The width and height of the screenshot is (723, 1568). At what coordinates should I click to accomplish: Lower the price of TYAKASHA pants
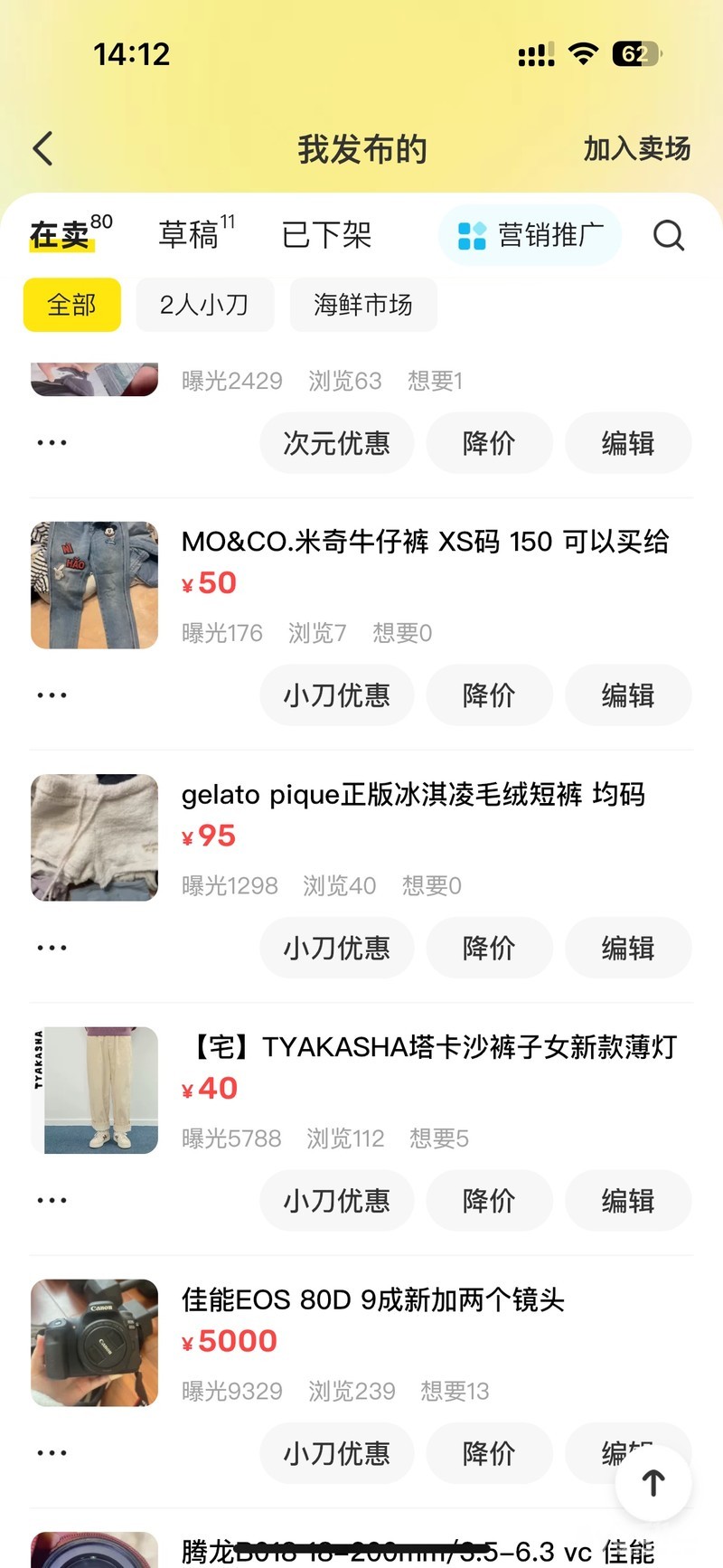click(x=489, y=1201)
